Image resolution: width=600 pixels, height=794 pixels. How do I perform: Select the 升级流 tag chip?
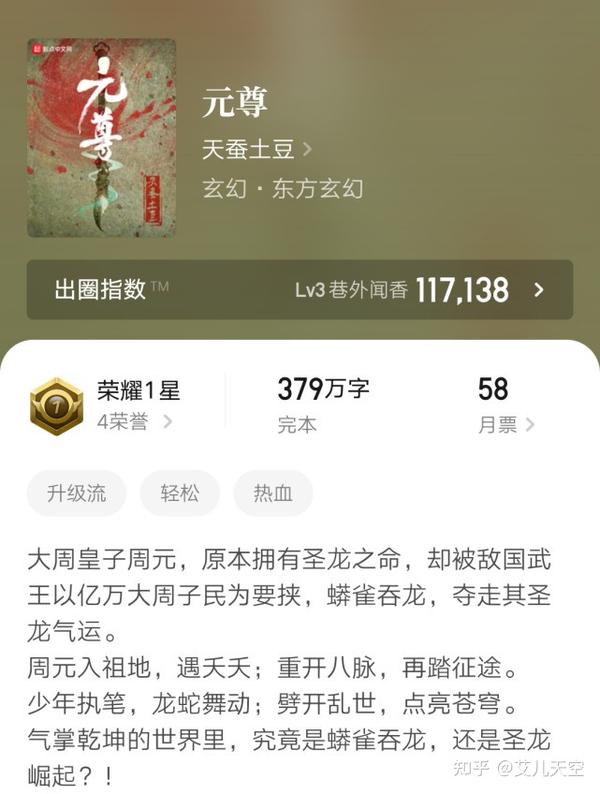pyautogui.click(x=77, y=493)
